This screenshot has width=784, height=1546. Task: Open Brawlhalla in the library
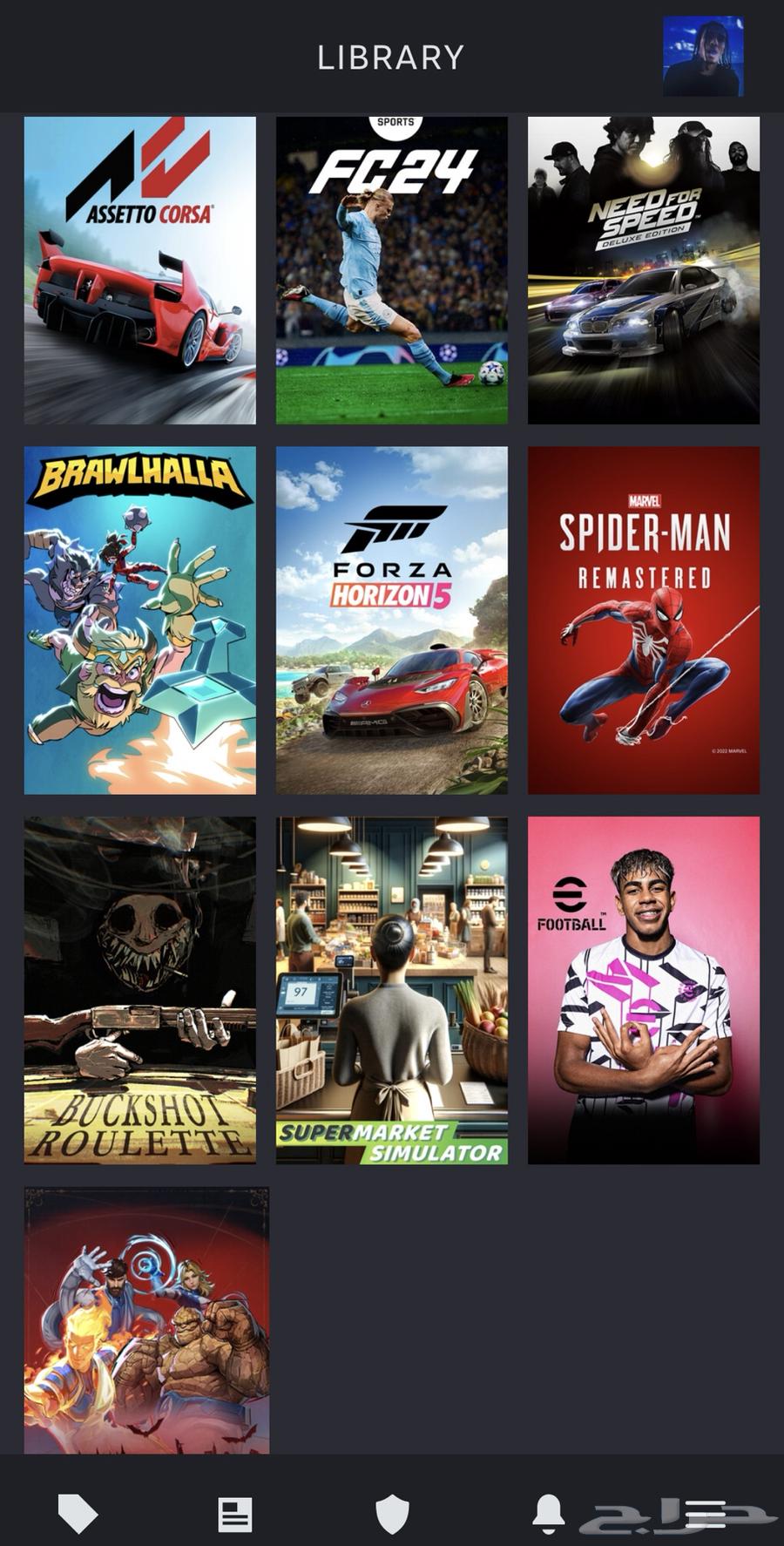[139, 620]
